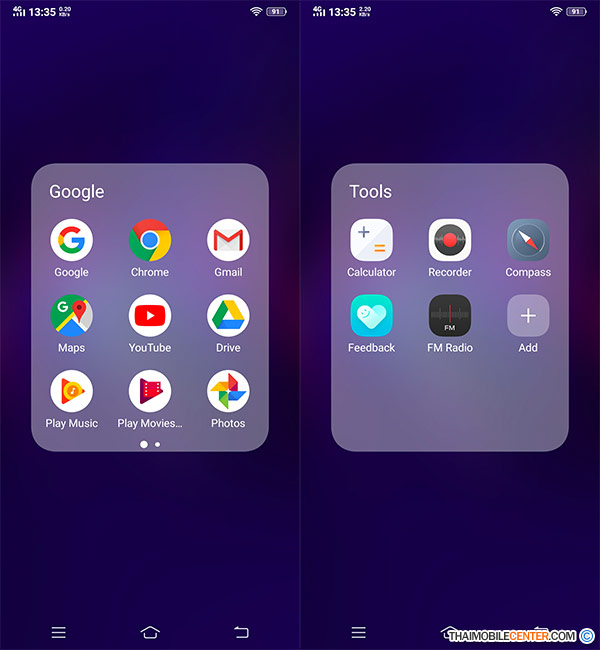600x650 pixels.
Task: Open Play Movies
Action: [150, 392]
